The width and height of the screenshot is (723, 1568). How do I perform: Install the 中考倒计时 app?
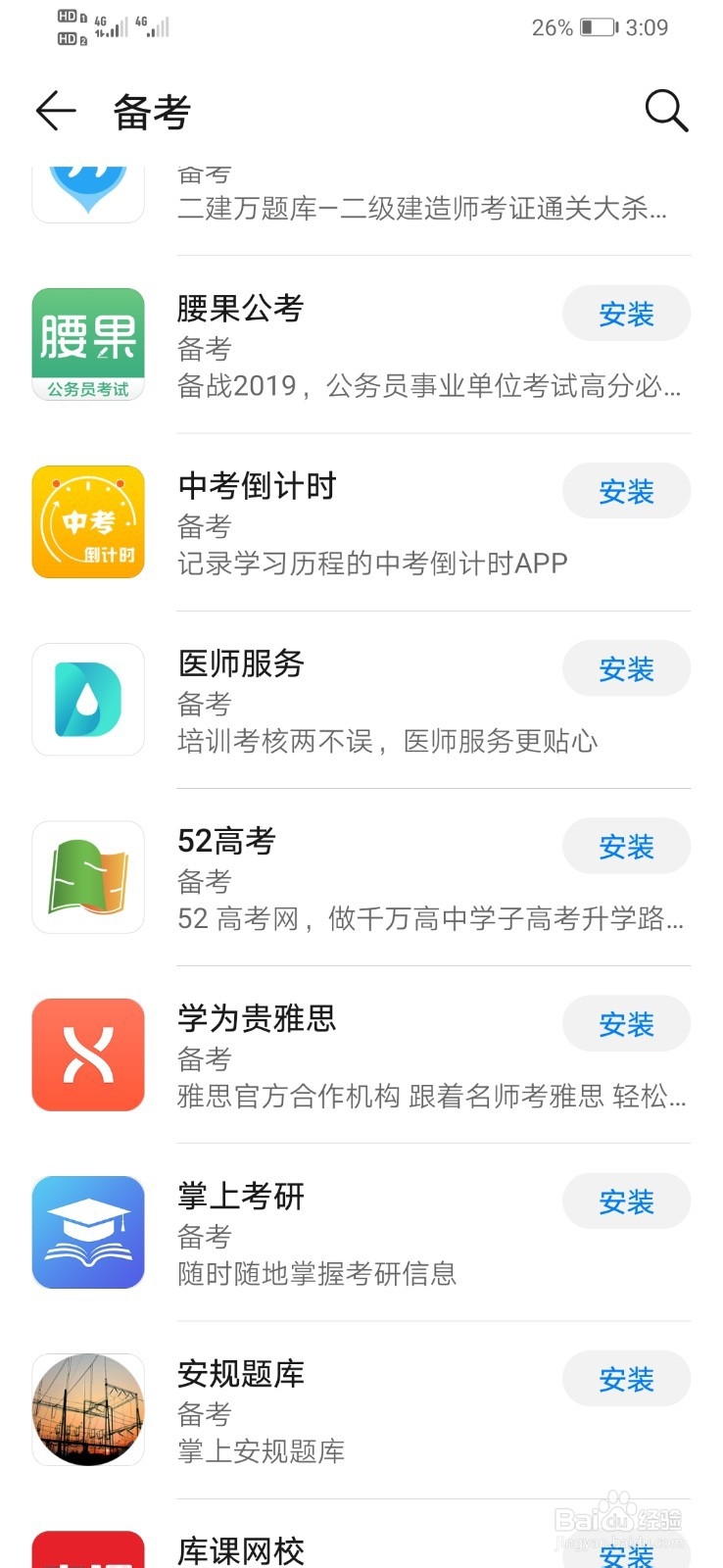pos(626,491)
